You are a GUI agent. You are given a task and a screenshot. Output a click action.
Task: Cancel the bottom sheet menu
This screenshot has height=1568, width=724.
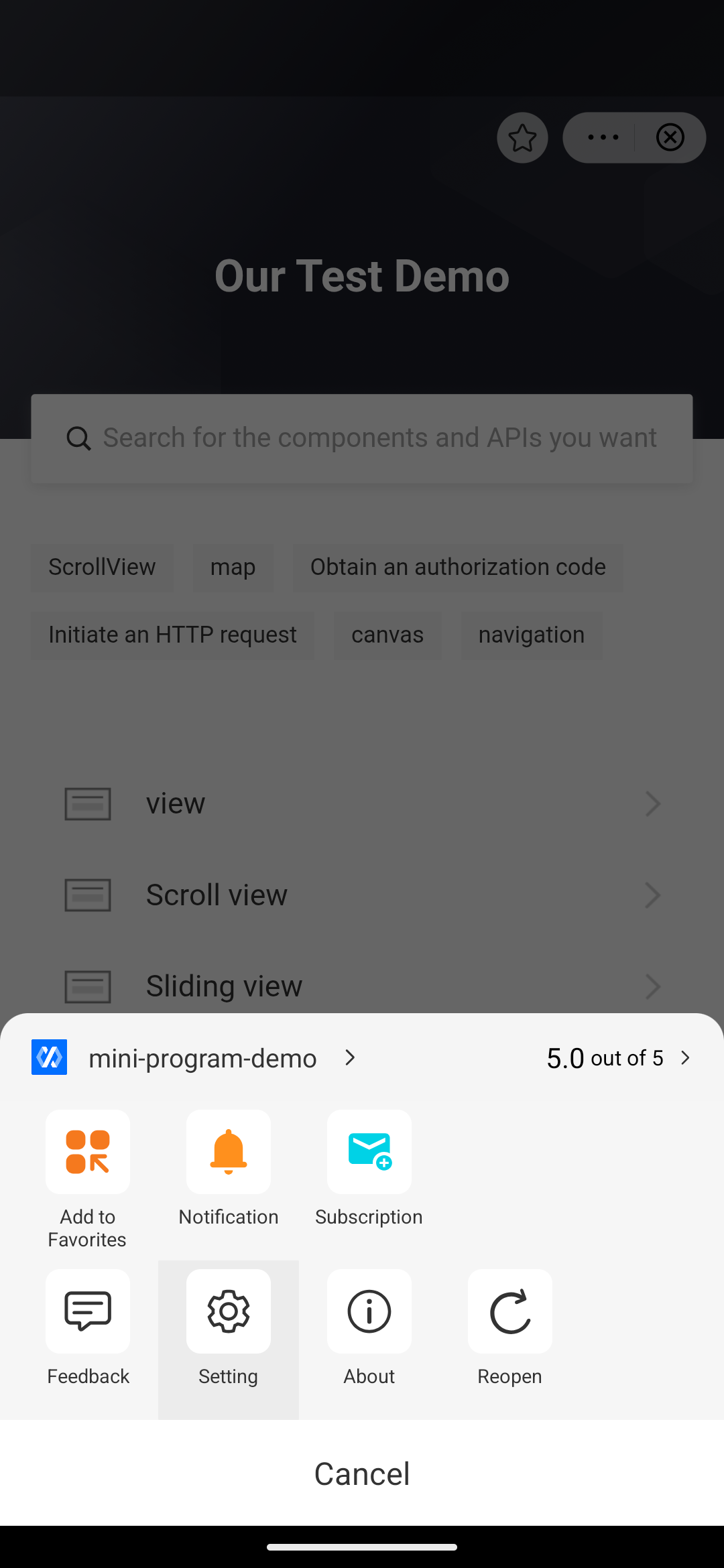point(362,1474)
